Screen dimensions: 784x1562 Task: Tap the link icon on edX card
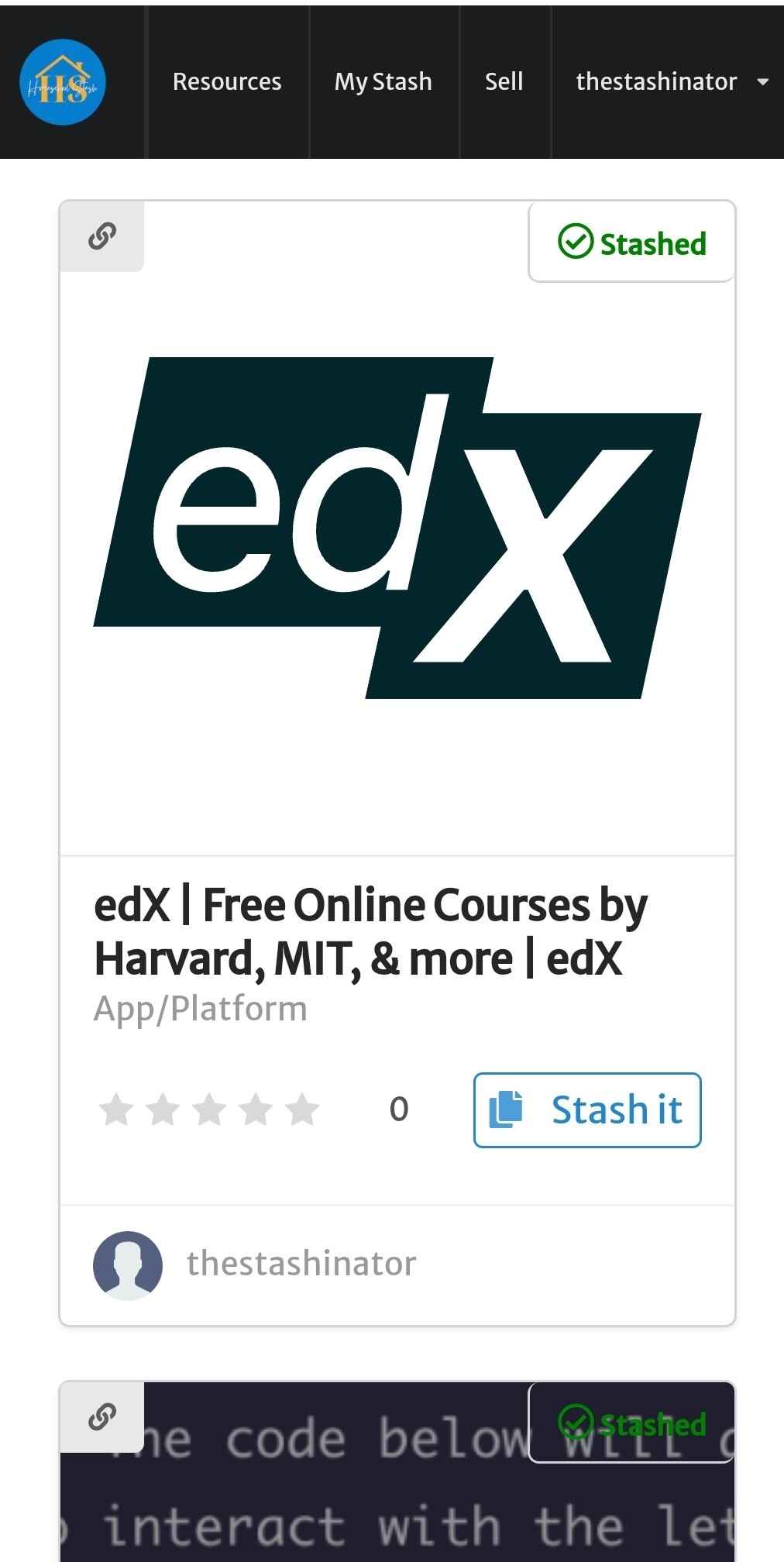(x=102, y=236)
